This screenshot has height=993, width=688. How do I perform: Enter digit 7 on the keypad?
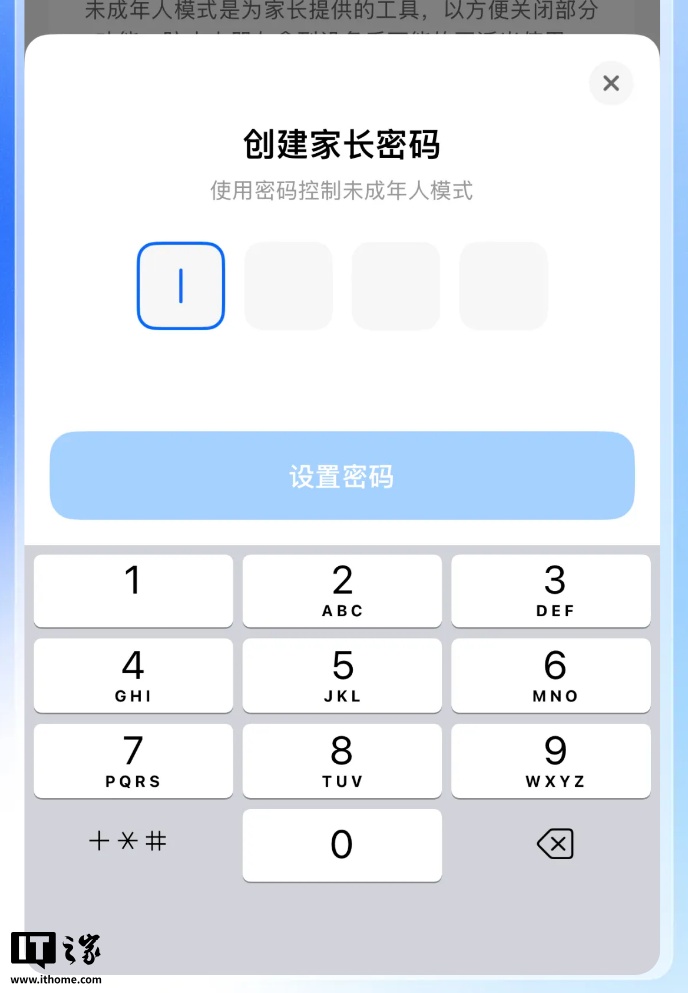click(133, 761)
